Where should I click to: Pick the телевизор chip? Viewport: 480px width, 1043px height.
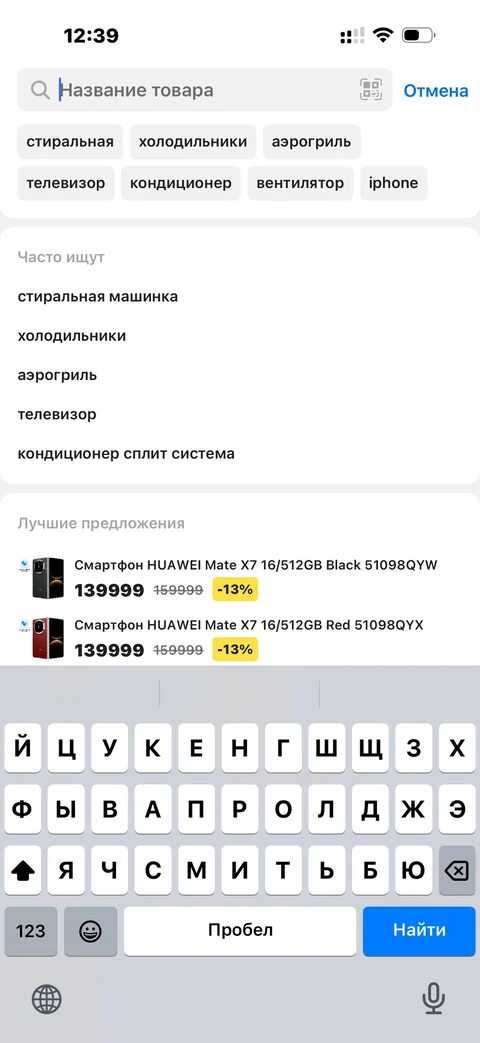click(x=66, y=183)
